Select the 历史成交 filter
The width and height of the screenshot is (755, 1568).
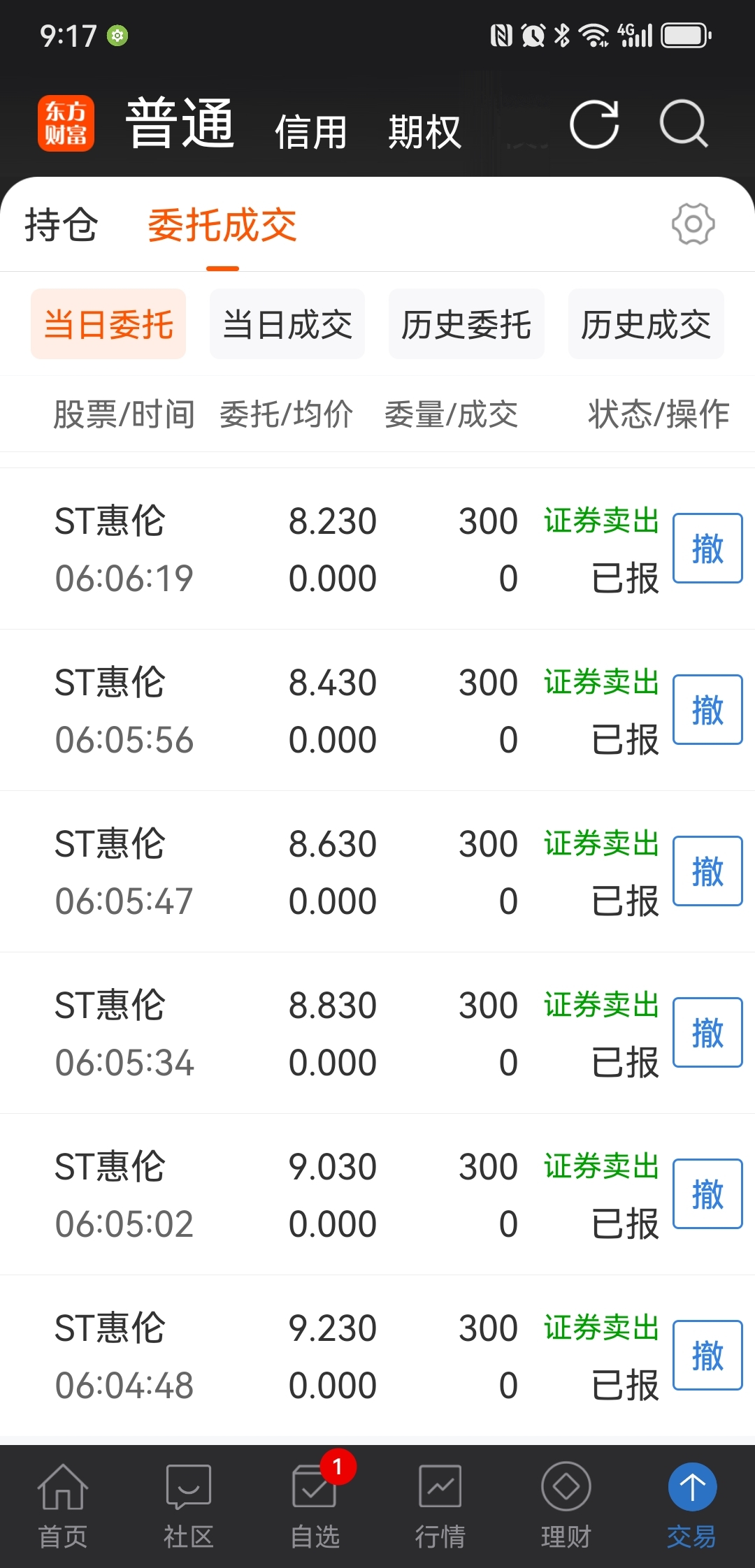[x=646, y=324]
